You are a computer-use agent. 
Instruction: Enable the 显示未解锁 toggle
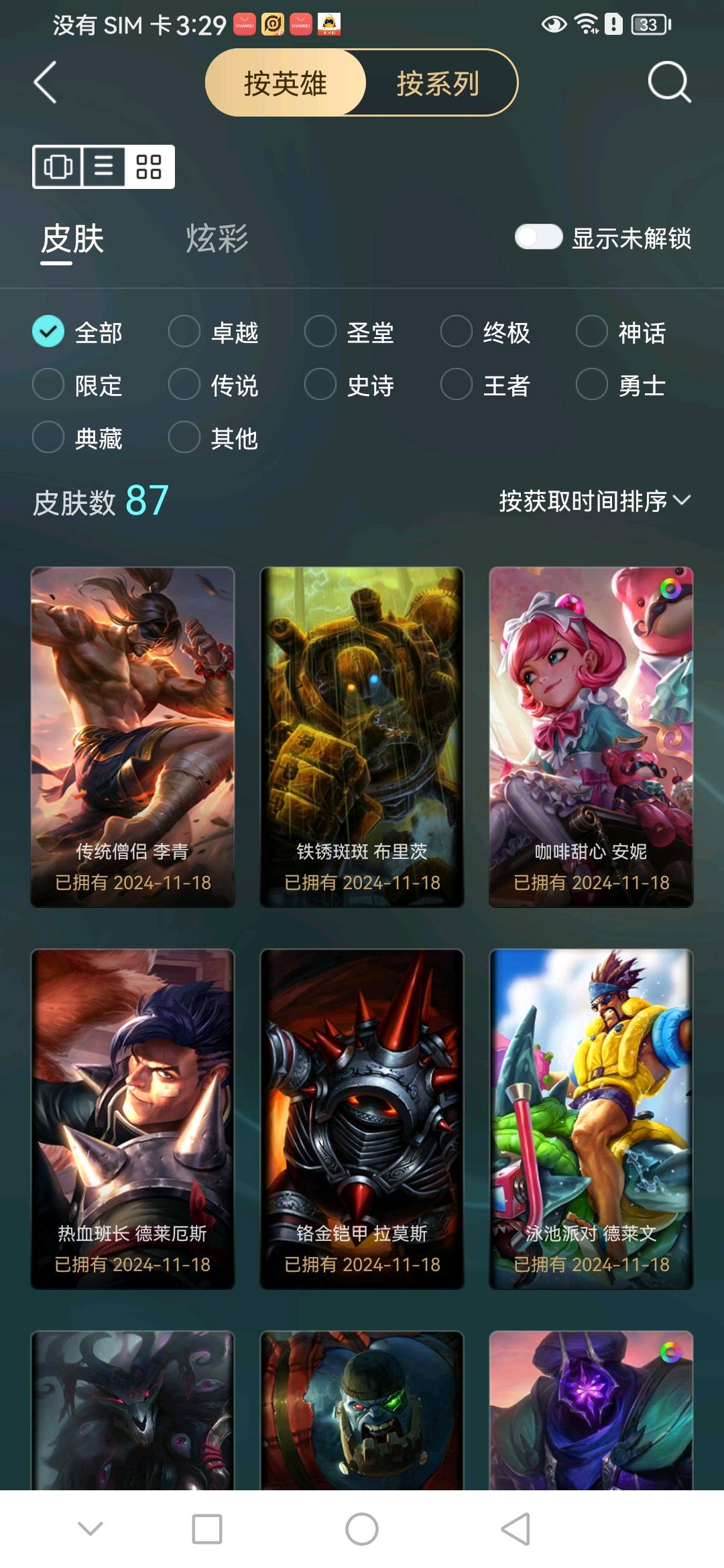tap(538, 237)
